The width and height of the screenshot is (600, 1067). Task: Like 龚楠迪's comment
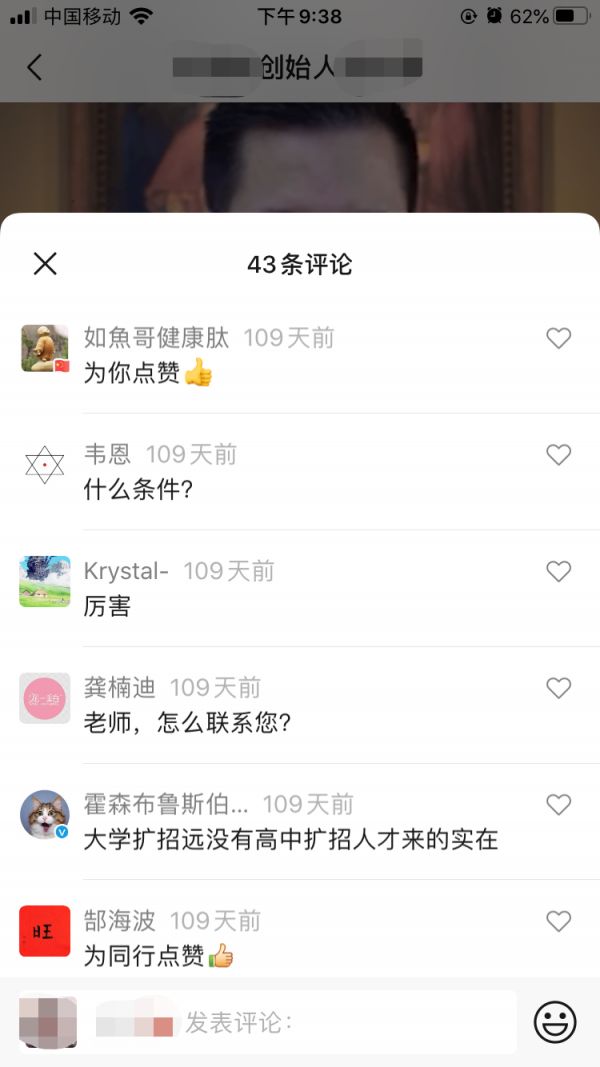558,688
